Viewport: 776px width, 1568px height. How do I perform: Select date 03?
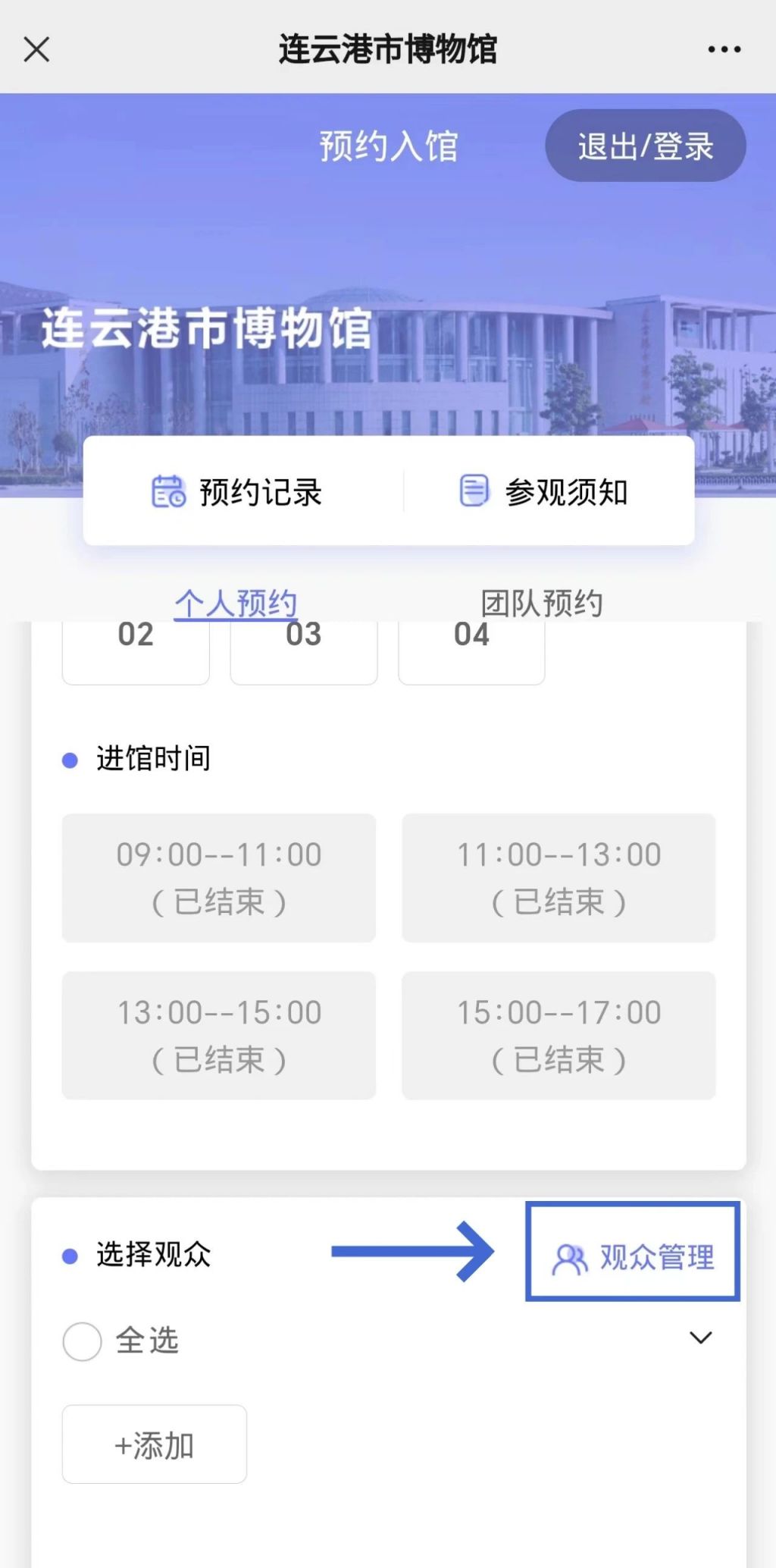(x=304, y=651)
